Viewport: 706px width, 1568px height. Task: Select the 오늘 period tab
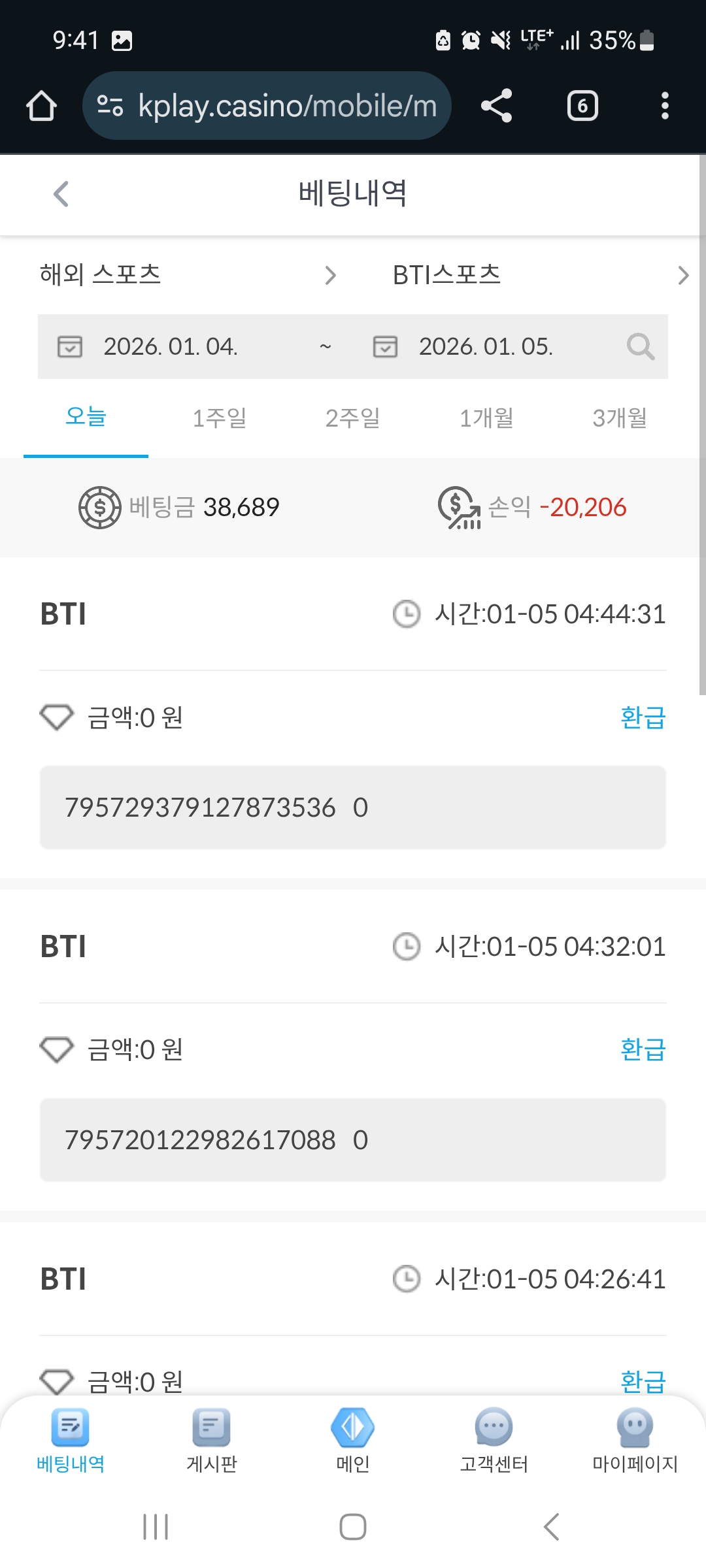86,417
